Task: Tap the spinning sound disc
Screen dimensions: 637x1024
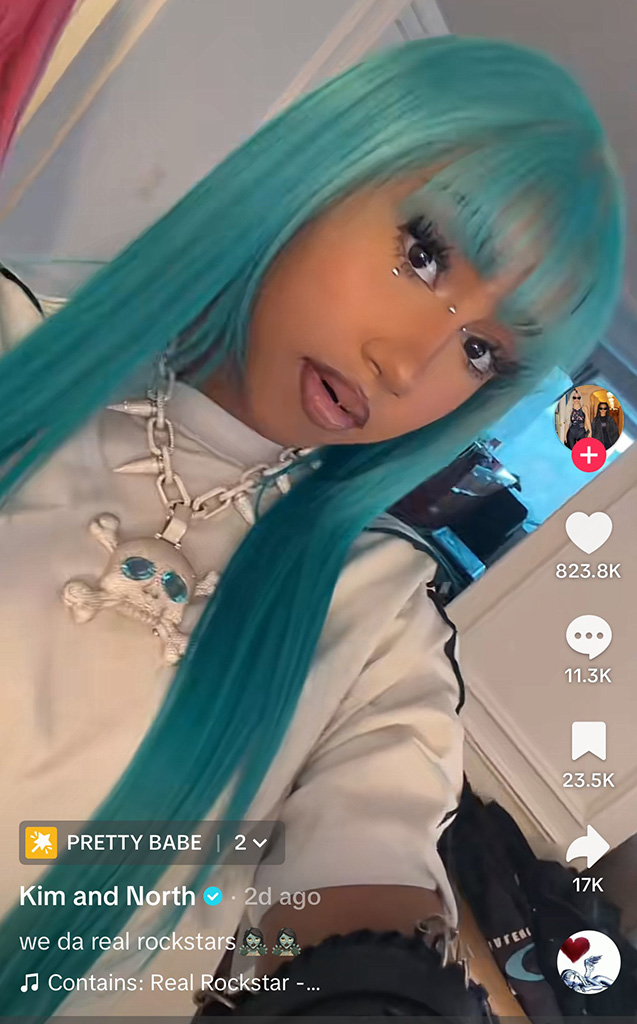Action: tap(588, 962)
